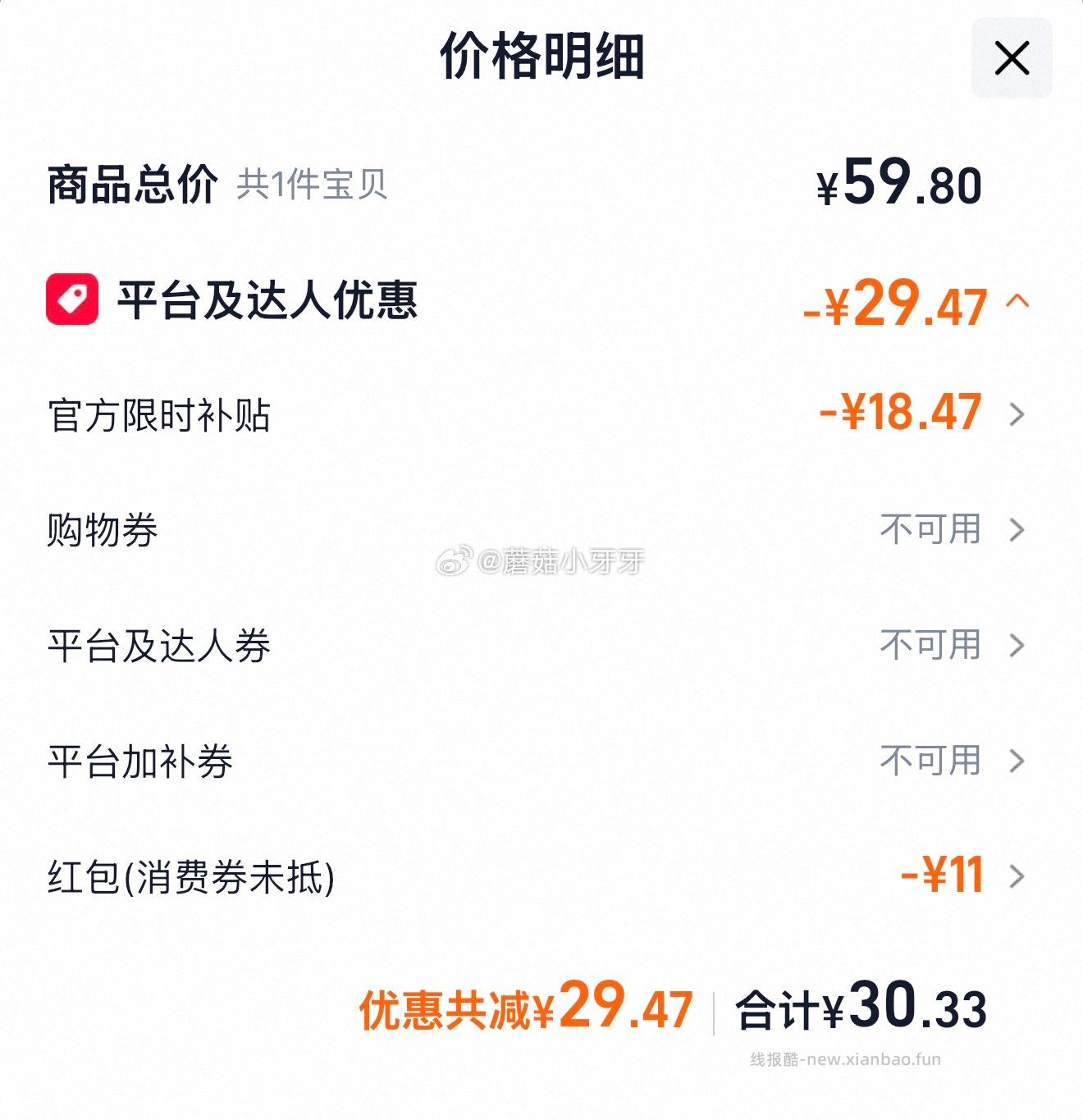Screen dimensions: 1083x1120
Task: Open the 红包 red packet details
Action: click(x=1018, y=876)
